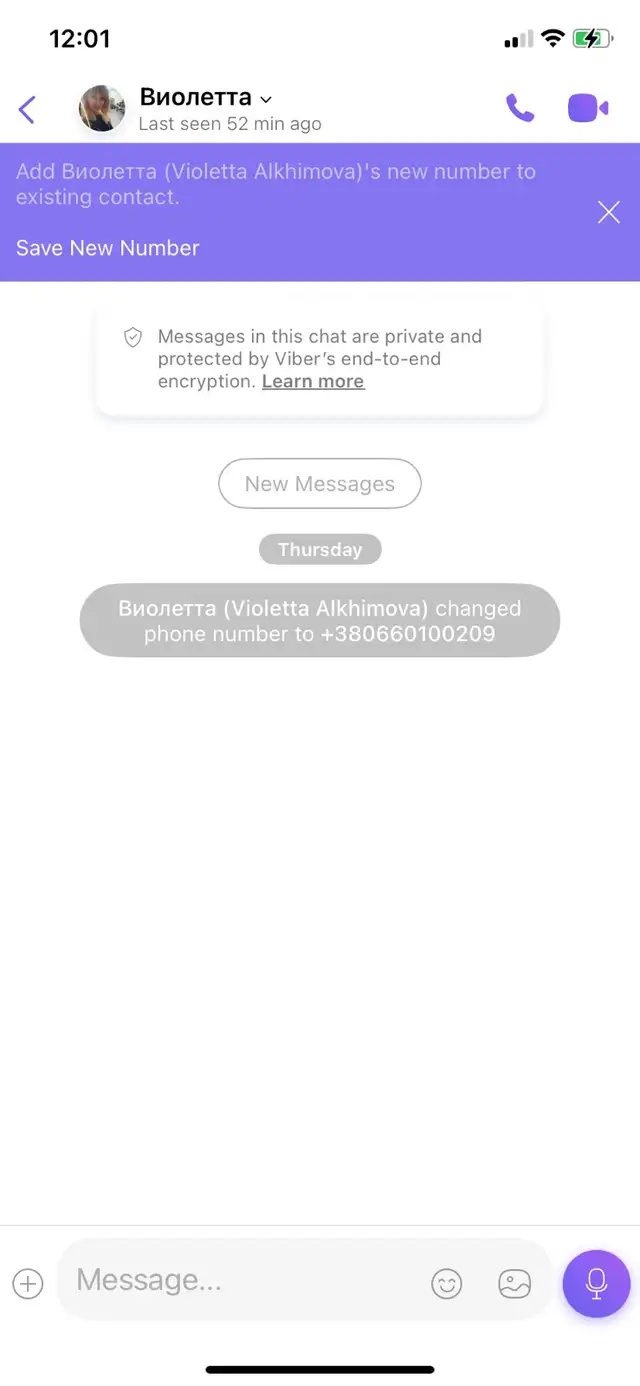Open the photo gallery picker
Screen dimensions: 640x1386
coord(514,1283)
